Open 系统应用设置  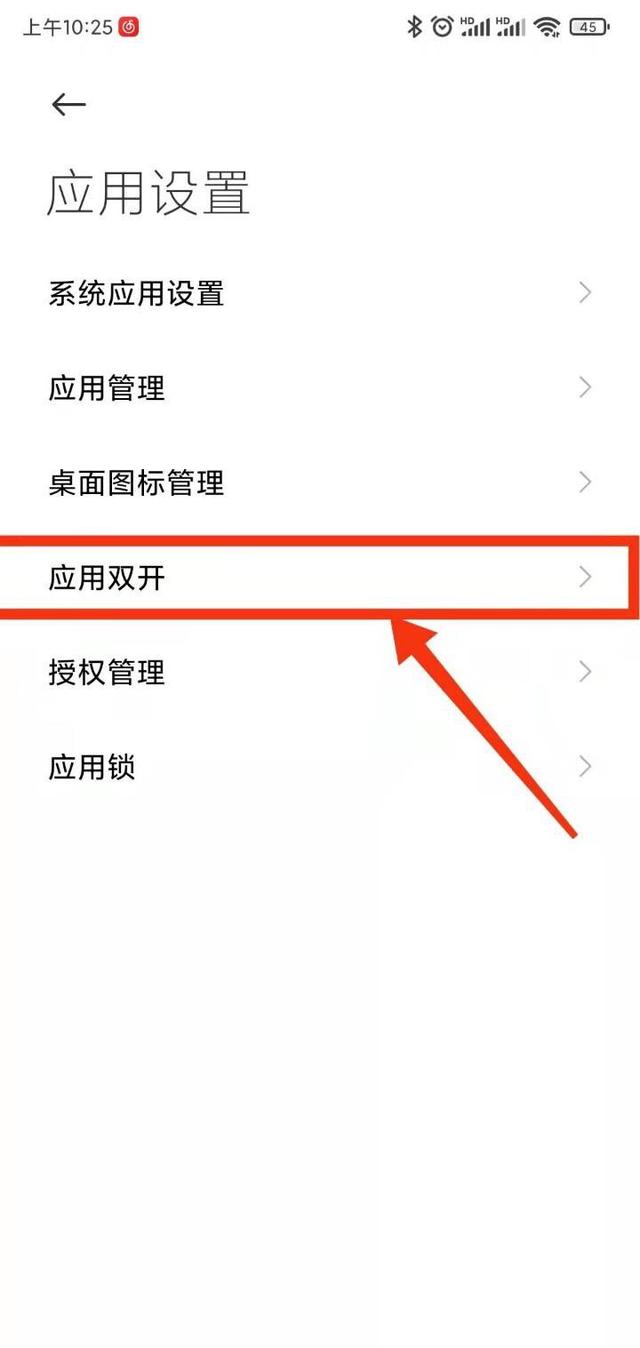[x=320, y=293]
